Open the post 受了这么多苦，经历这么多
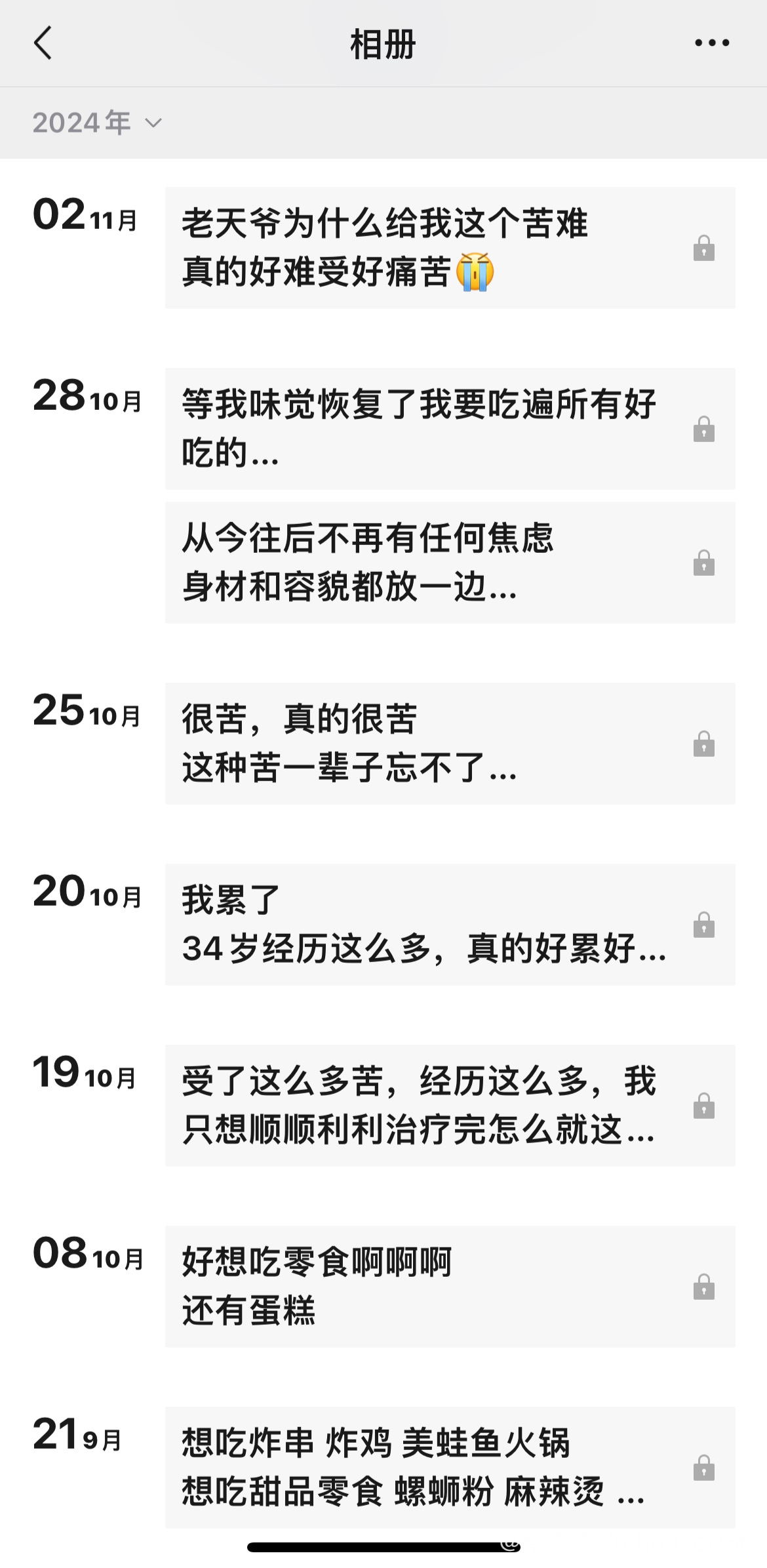Screen dimensions: 767x1568 pos(450,1106)
